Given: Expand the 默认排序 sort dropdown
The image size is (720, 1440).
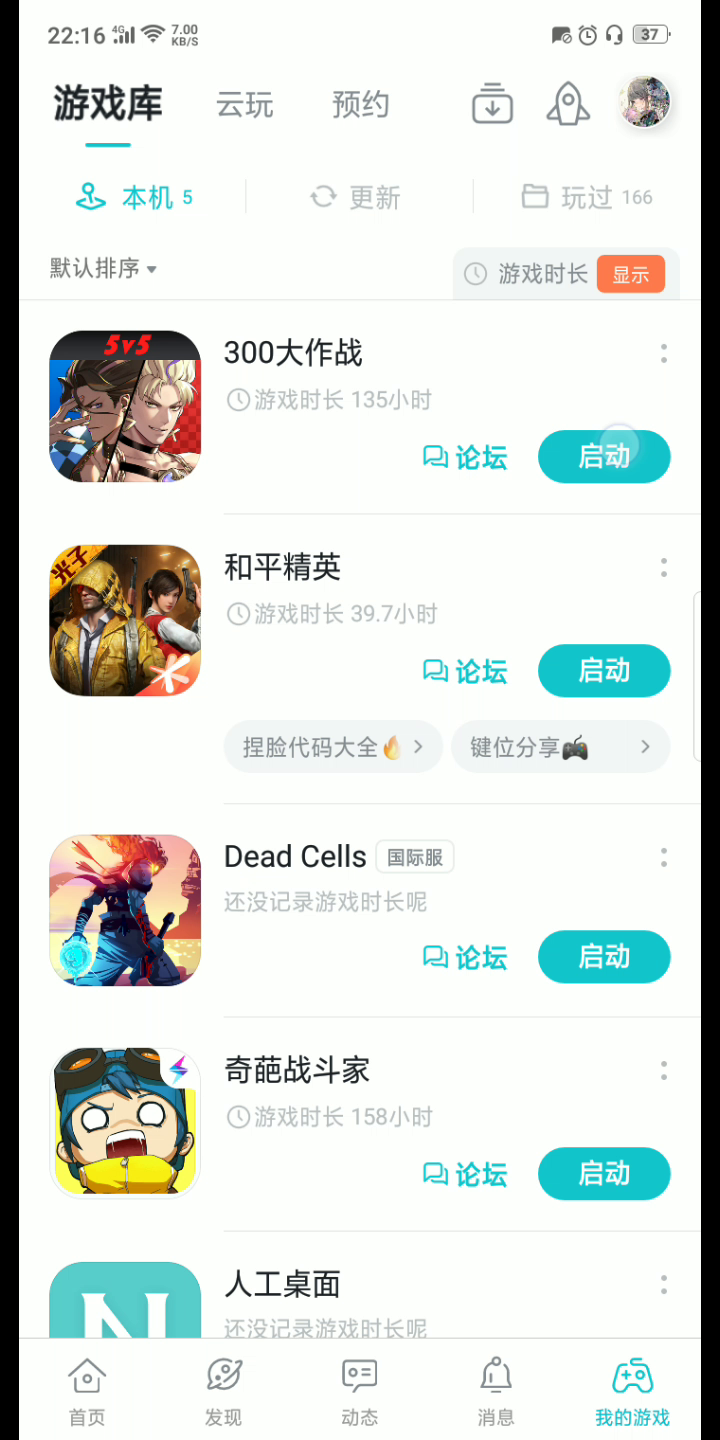Looking at the screenshot, I should tap(104, 269).
